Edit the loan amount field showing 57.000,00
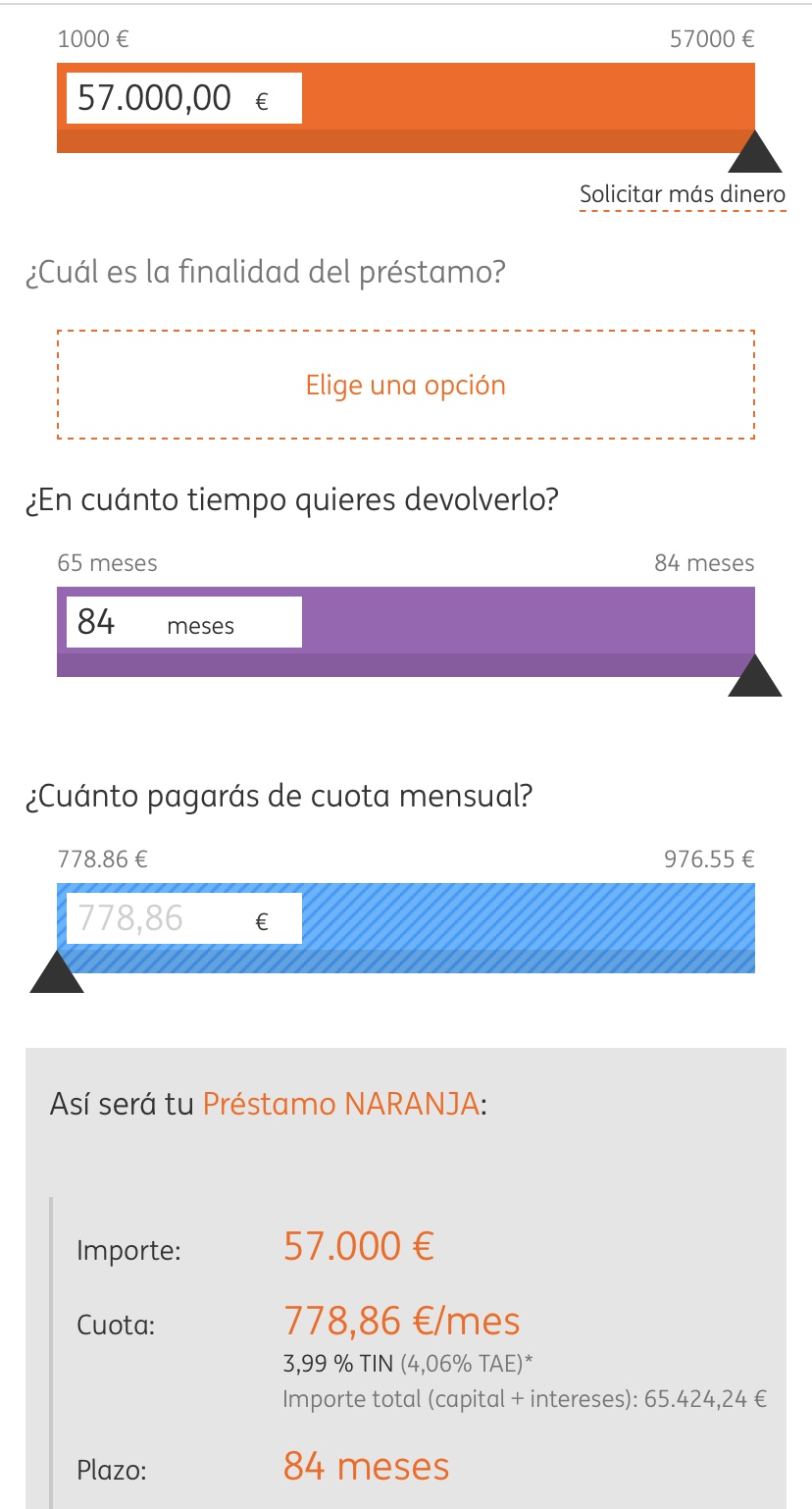 pos(157,98)
